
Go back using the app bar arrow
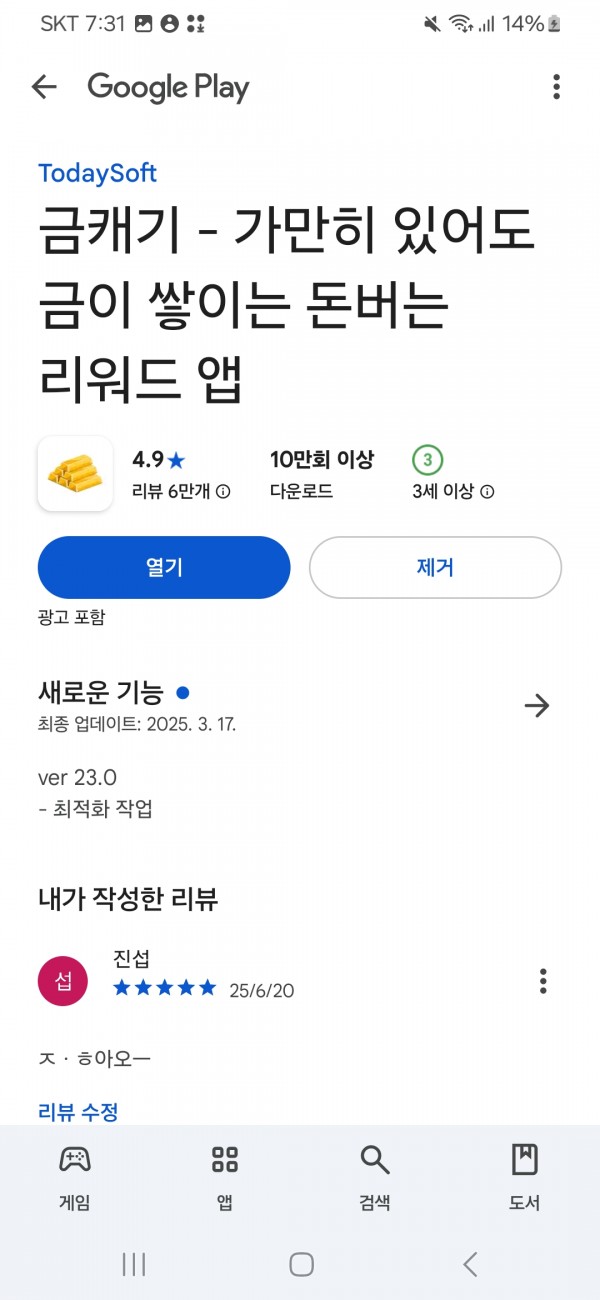[44, 87]
